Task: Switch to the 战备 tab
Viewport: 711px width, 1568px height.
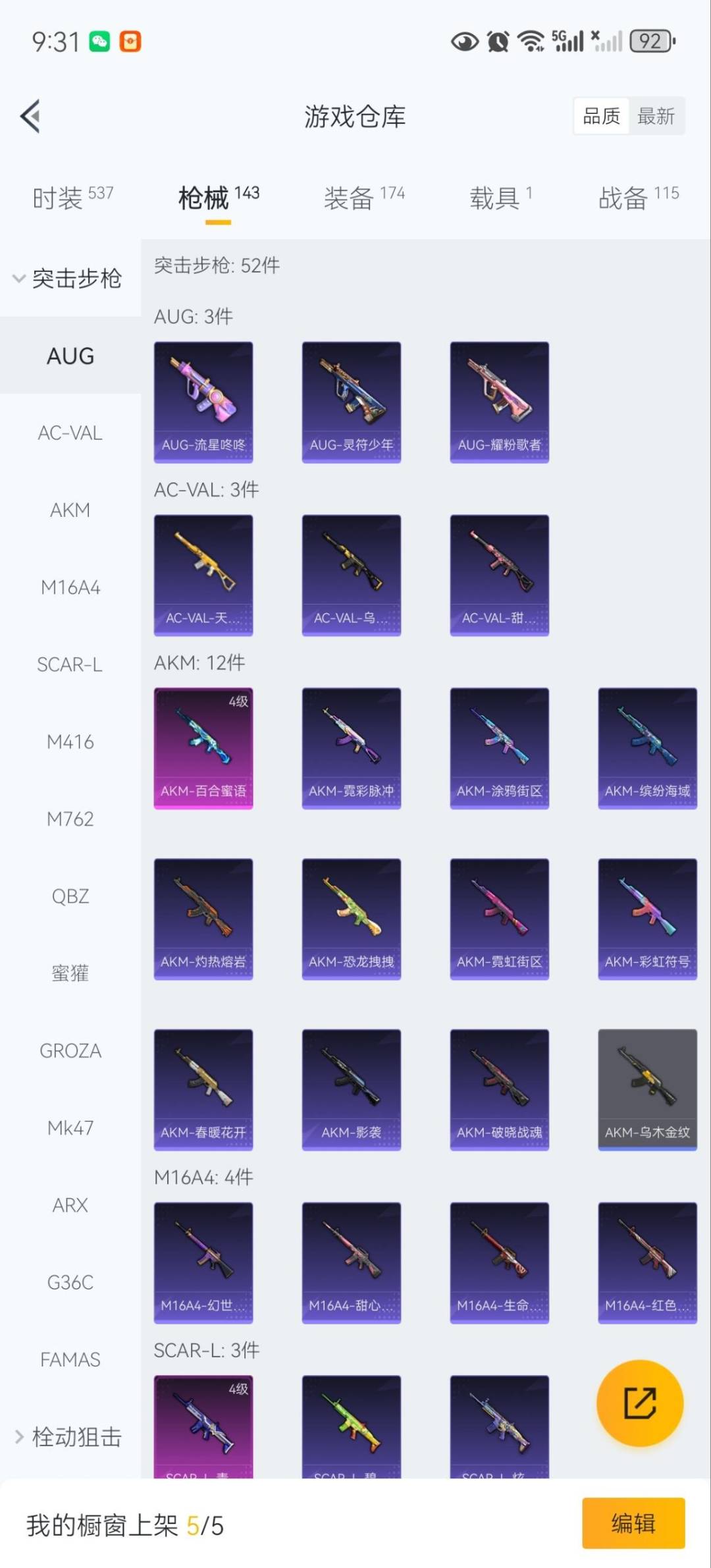Action: pyautogui.click(x=638, y=197)
